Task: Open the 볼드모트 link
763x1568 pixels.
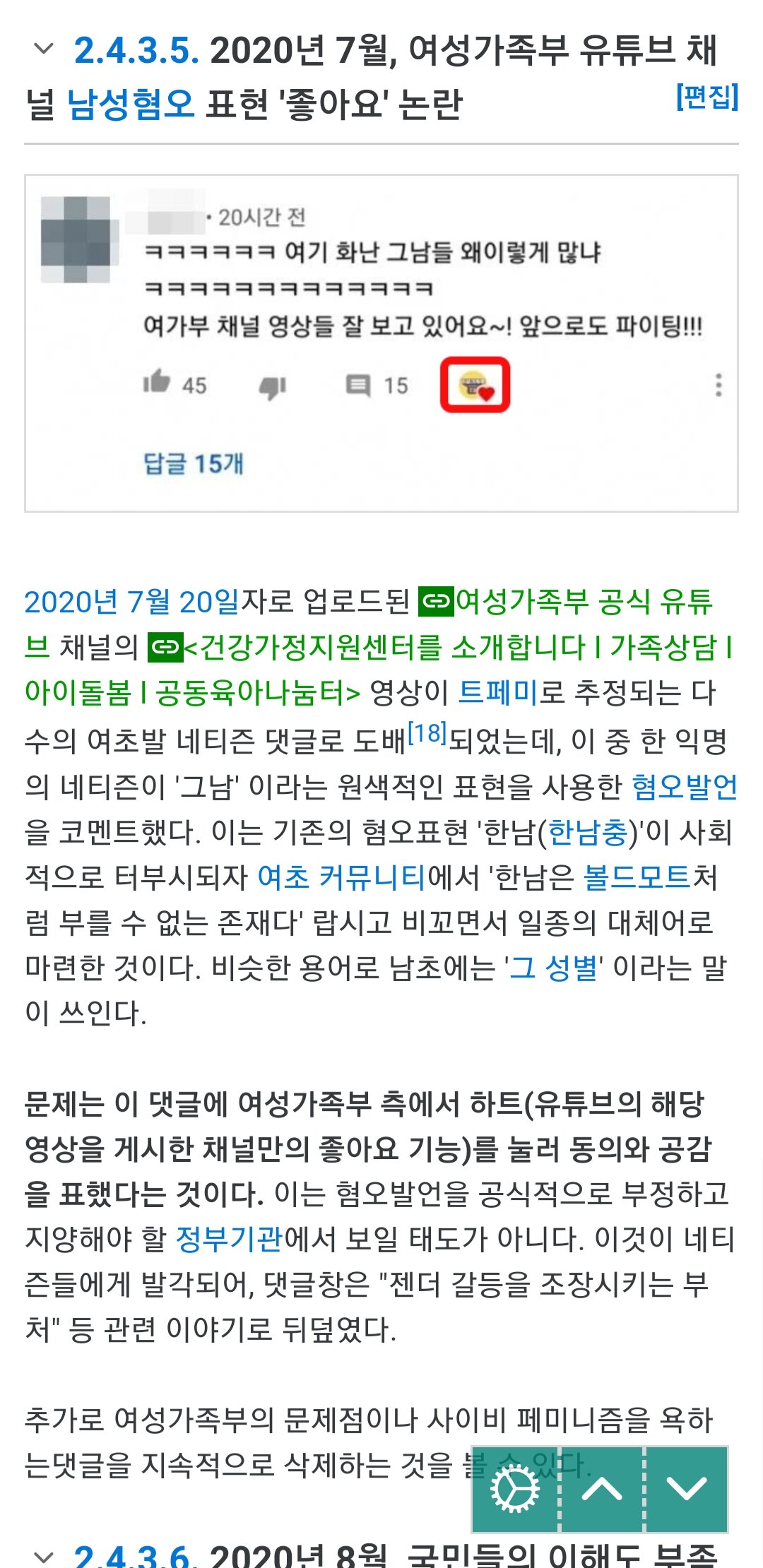Action: [x=637, y=877]
